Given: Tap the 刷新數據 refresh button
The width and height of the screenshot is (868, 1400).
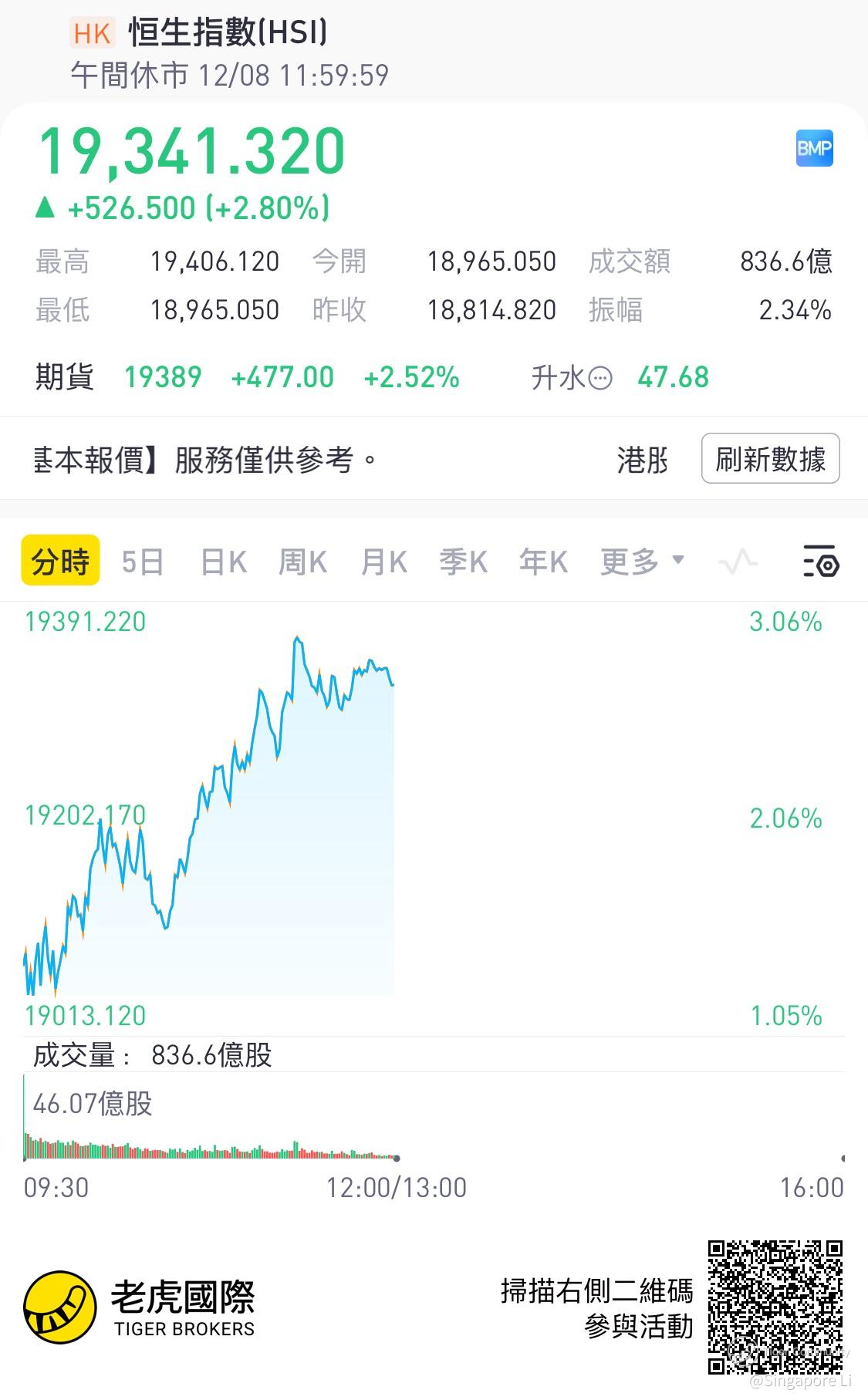Looking at the screenshot, I should (x=770, y=459).
